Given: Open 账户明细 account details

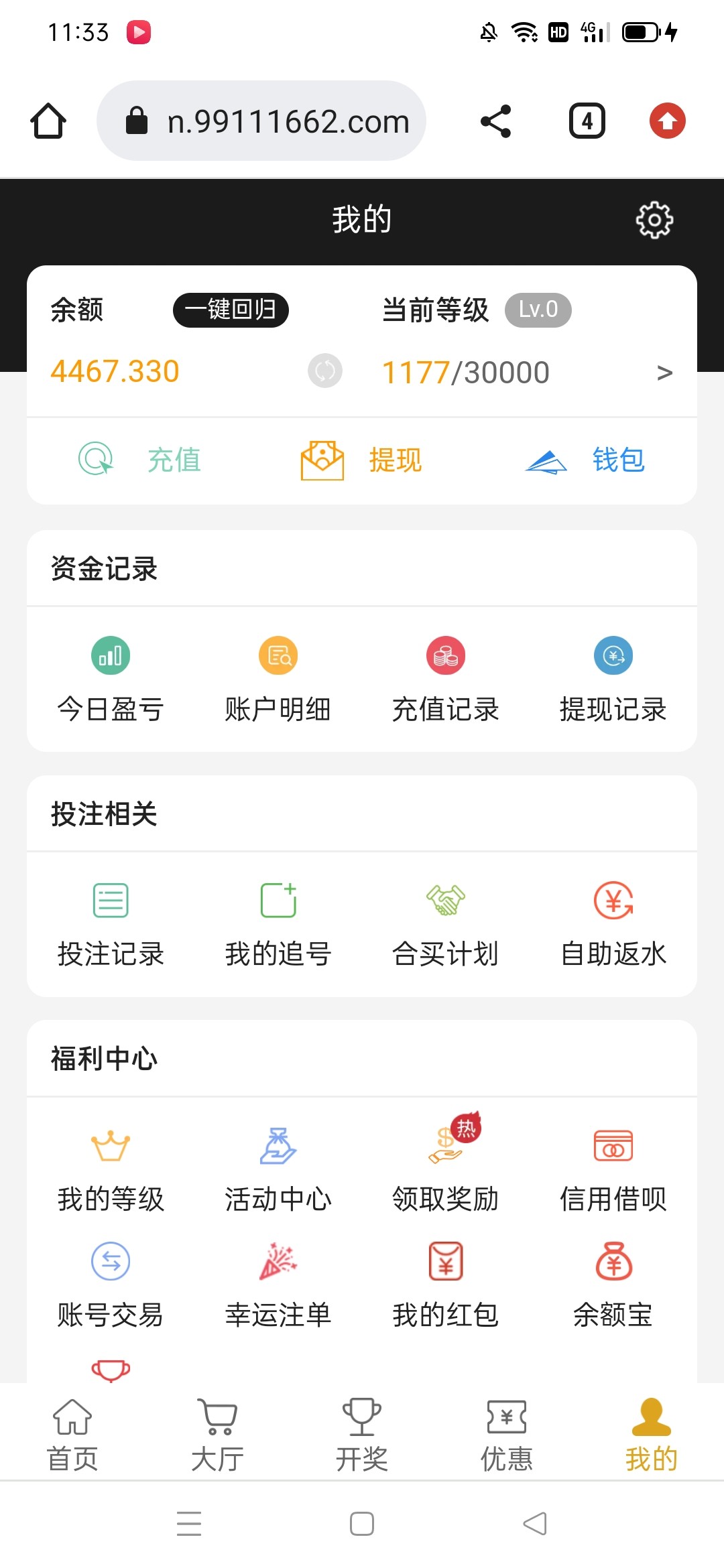Looking at the screenshot, I should click(x=278, y=678).
